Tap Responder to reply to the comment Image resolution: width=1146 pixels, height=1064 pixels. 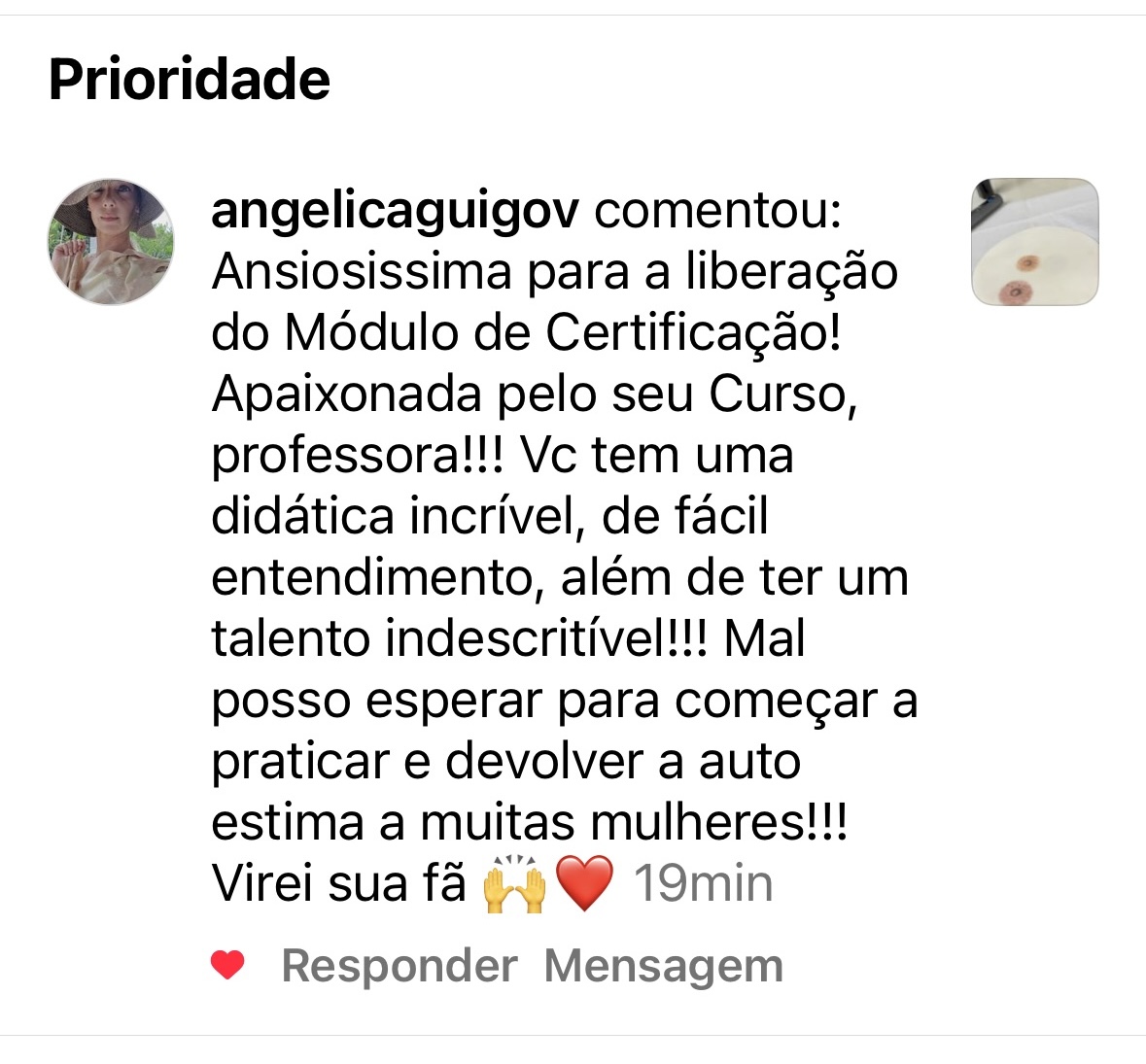399,966
